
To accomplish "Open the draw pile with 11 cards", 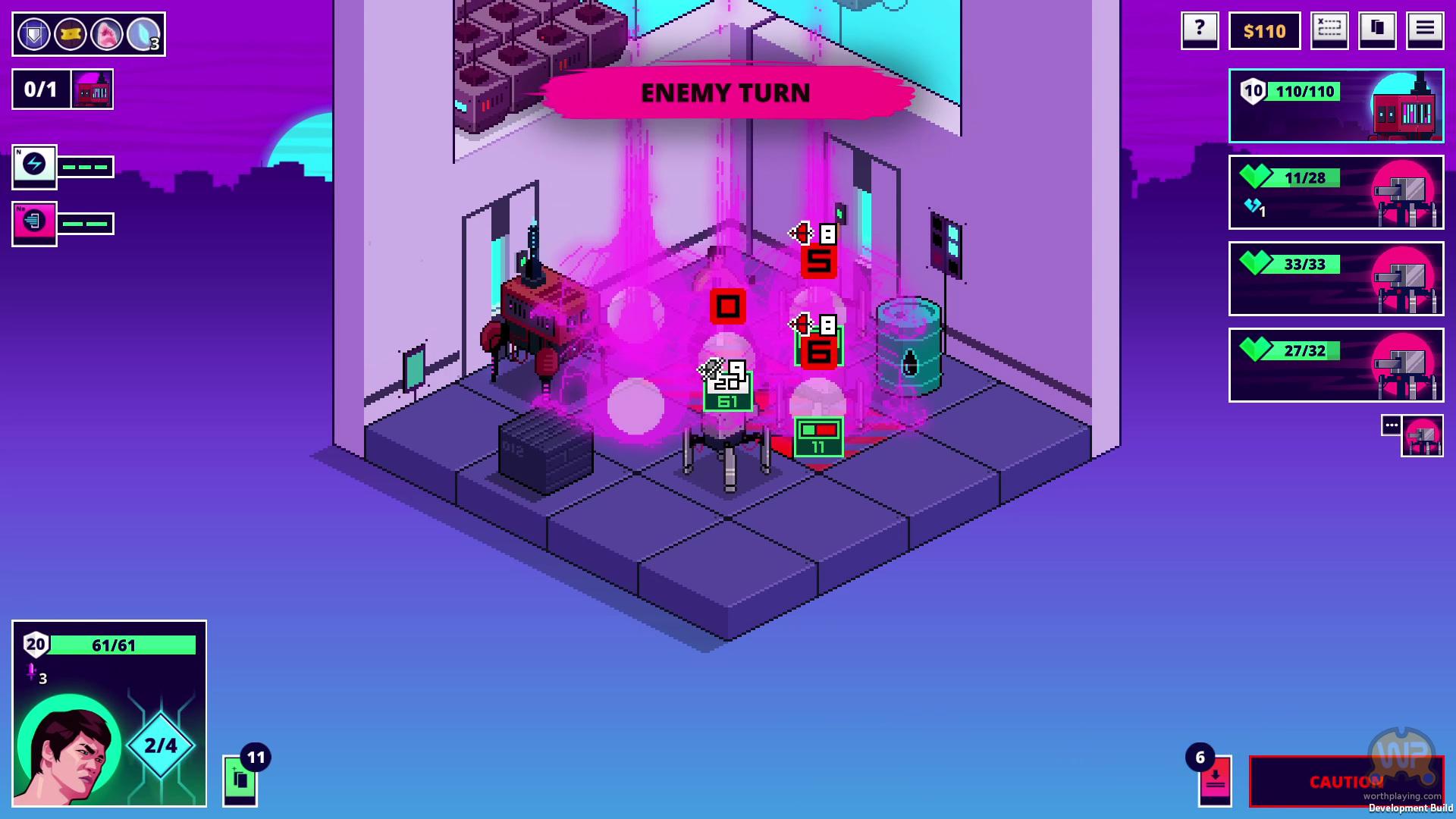I will click(x=240, y=781).
